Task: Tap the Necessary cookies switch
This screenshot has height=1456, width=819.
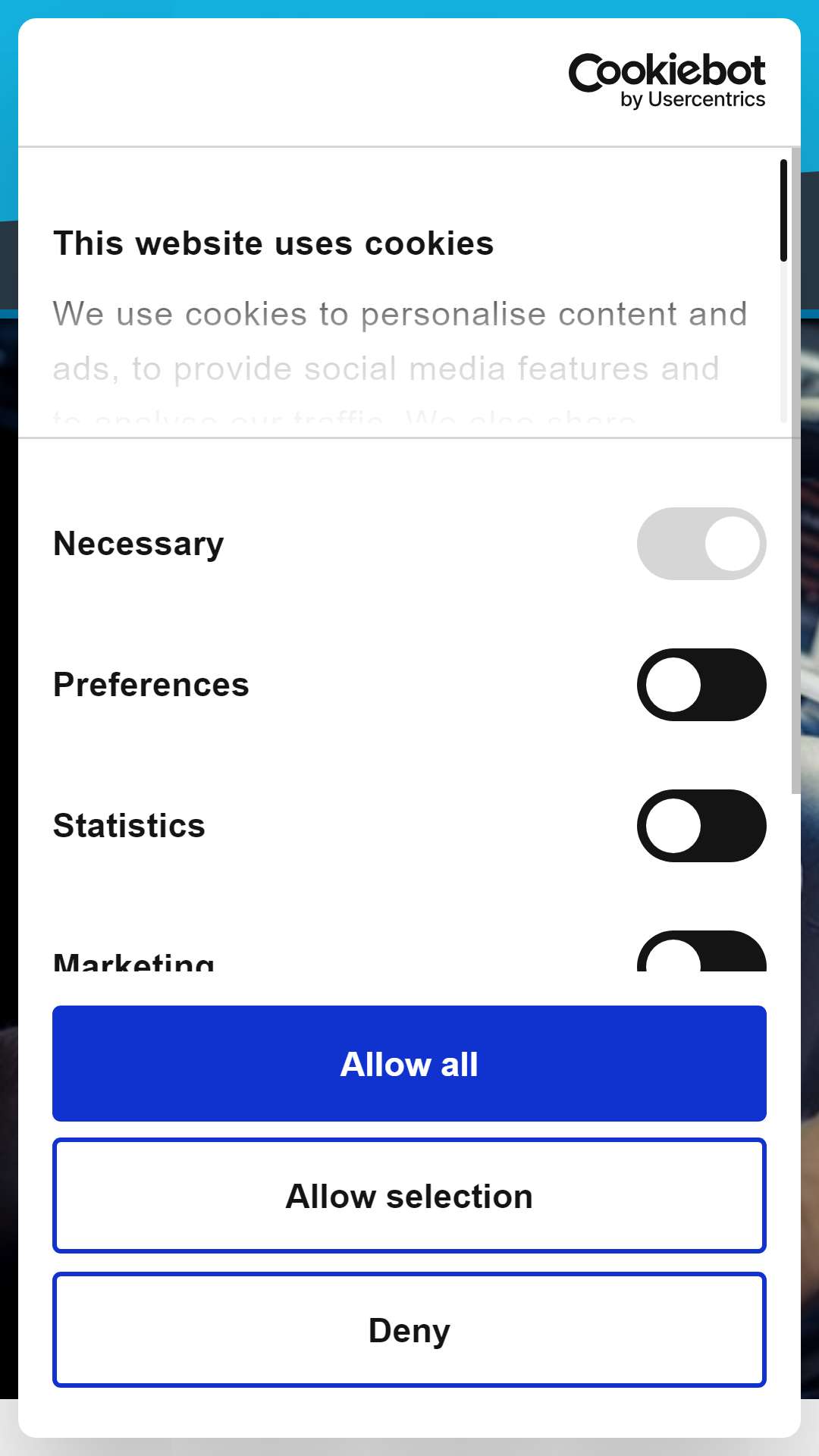Action: pos(701,544)
